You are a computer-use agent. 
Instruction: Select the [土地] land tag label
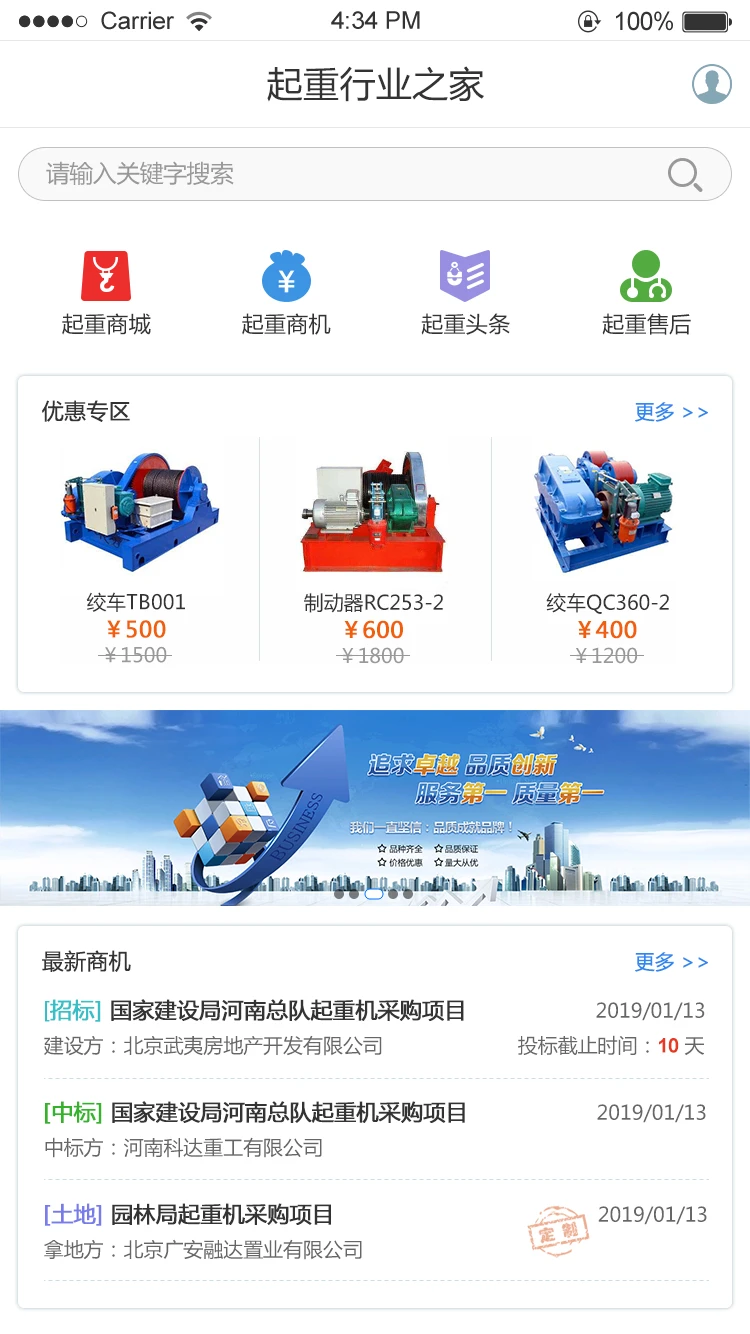click(x=71, y=1215)
